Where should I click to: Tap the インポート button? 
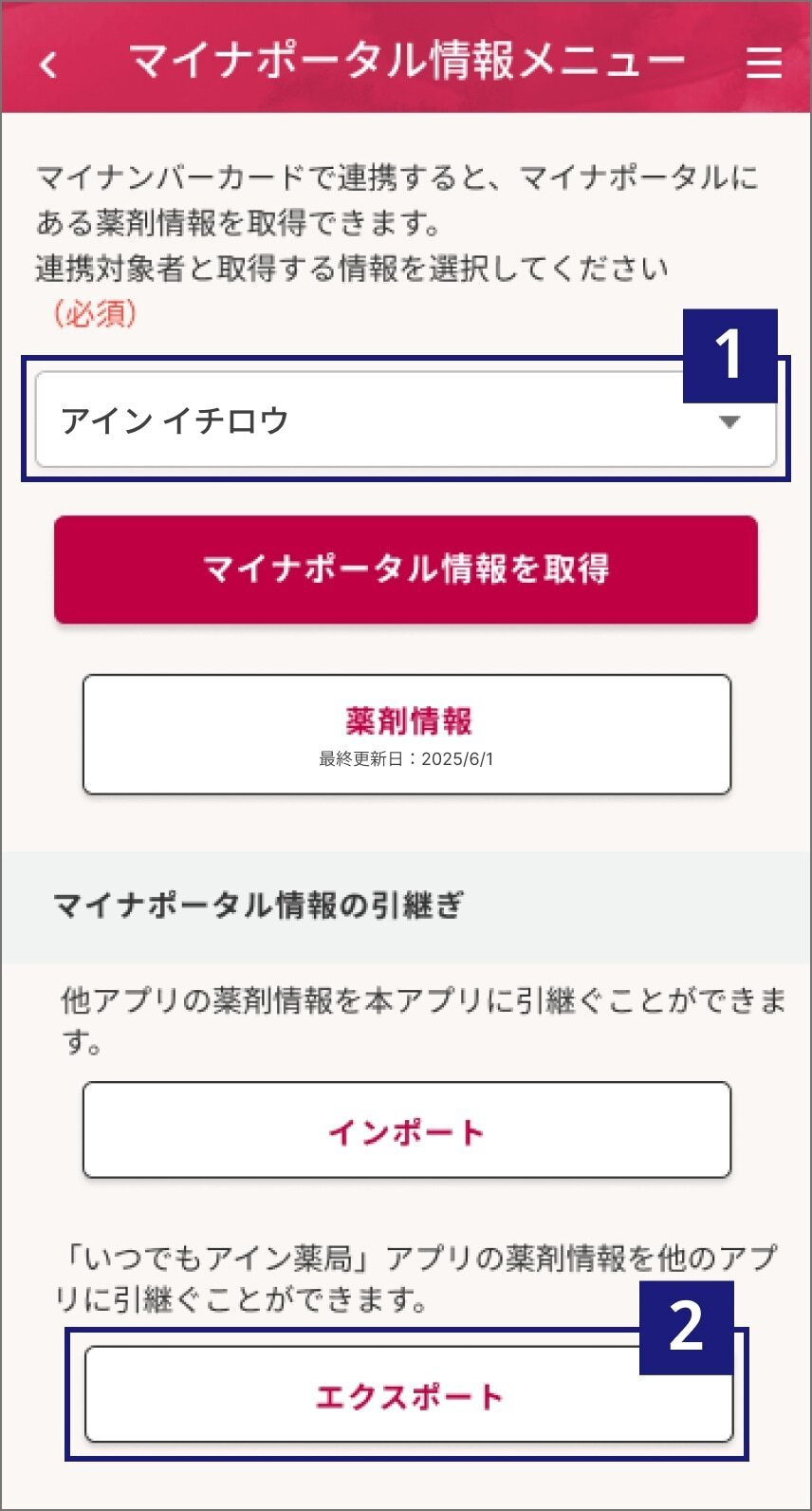406,1130
